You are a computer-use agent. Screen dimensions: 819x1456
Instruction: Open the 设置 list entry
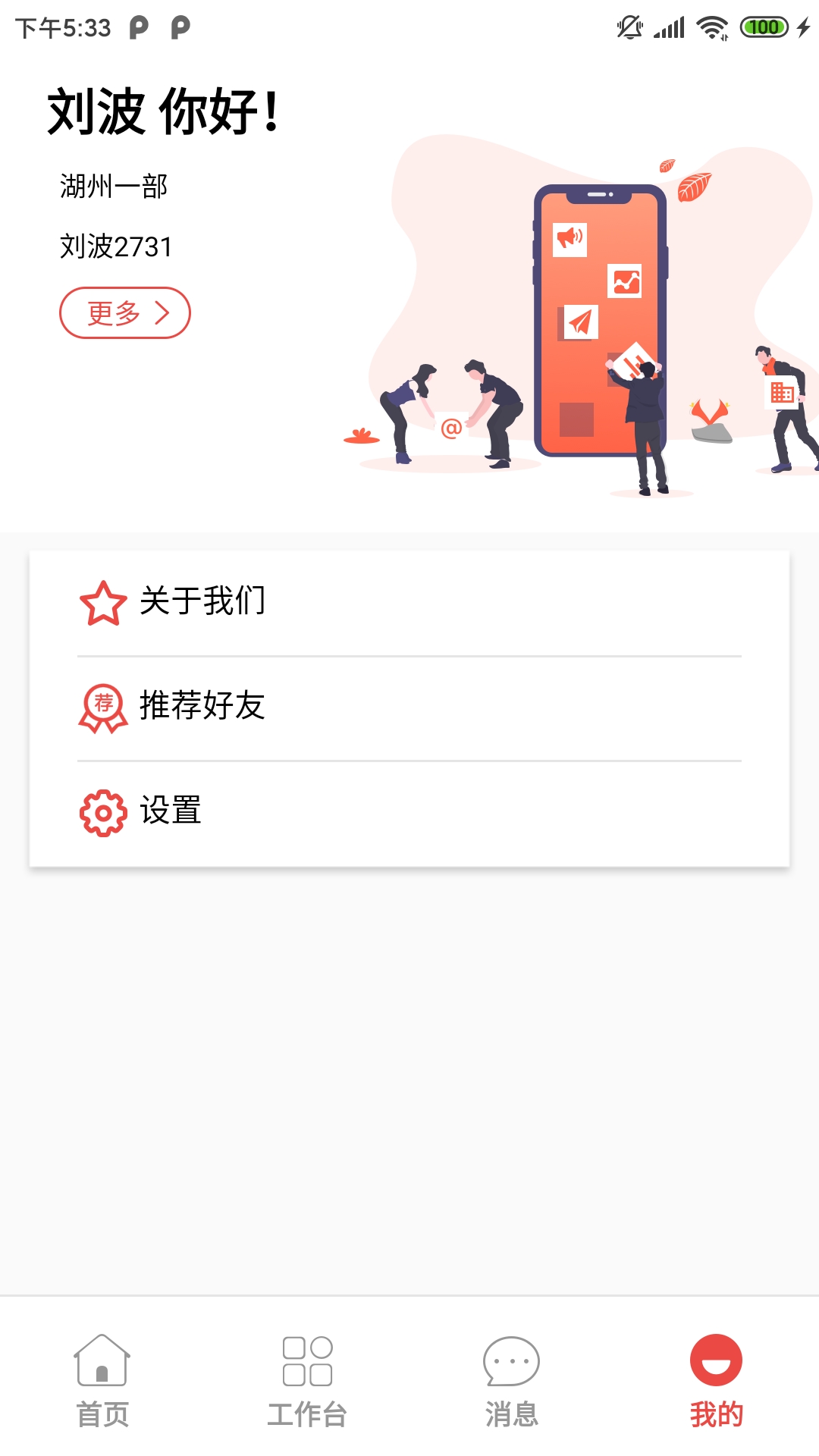pos(170,811)
